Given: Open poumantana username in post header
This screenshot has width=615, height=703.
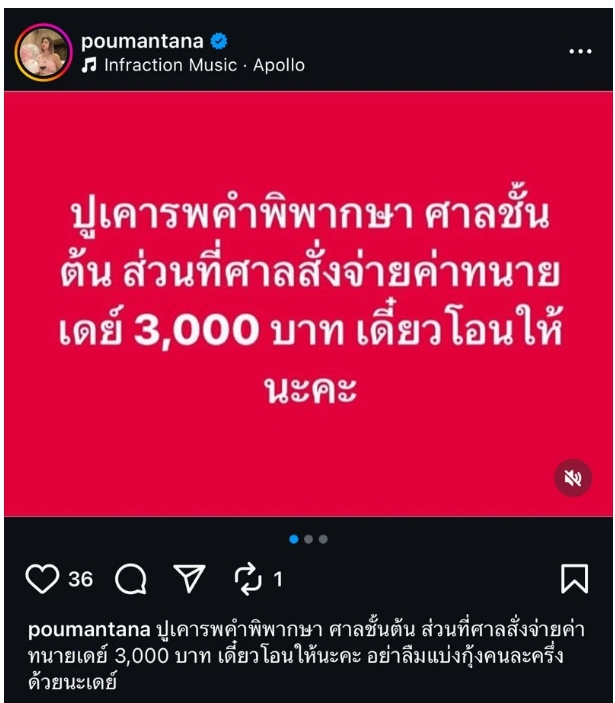Looking at the screenshot, I should click(x=142, y=41).
